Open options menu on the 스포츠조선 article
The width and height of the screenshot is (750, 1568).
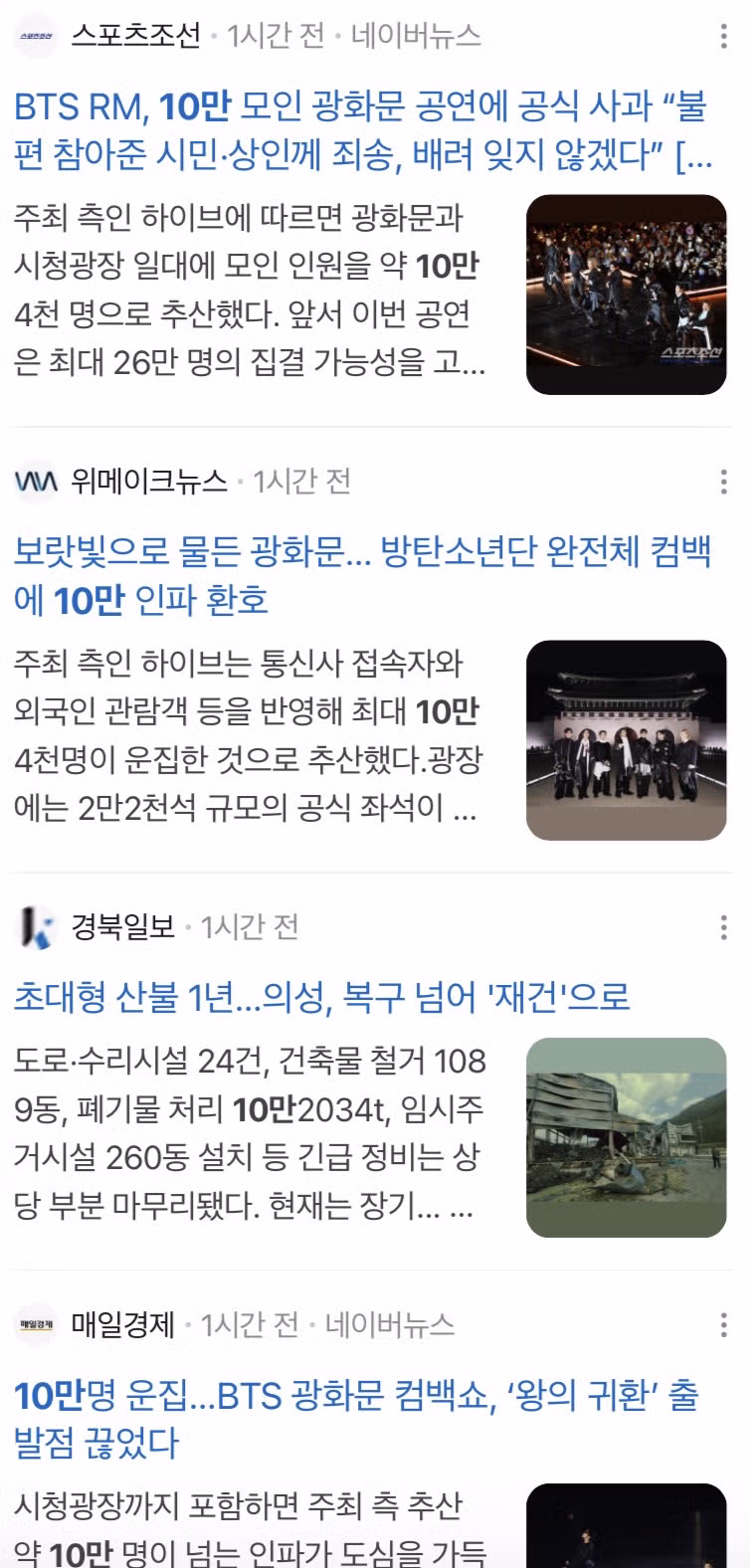click(x=724, y=36)
